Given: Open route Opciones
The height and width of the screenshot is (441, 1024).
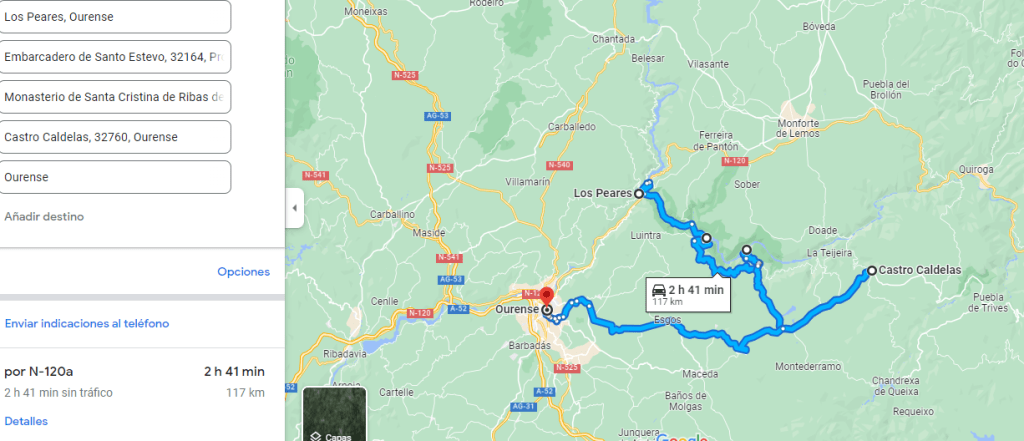Looking at the screenshot, I should click(243, 272).
